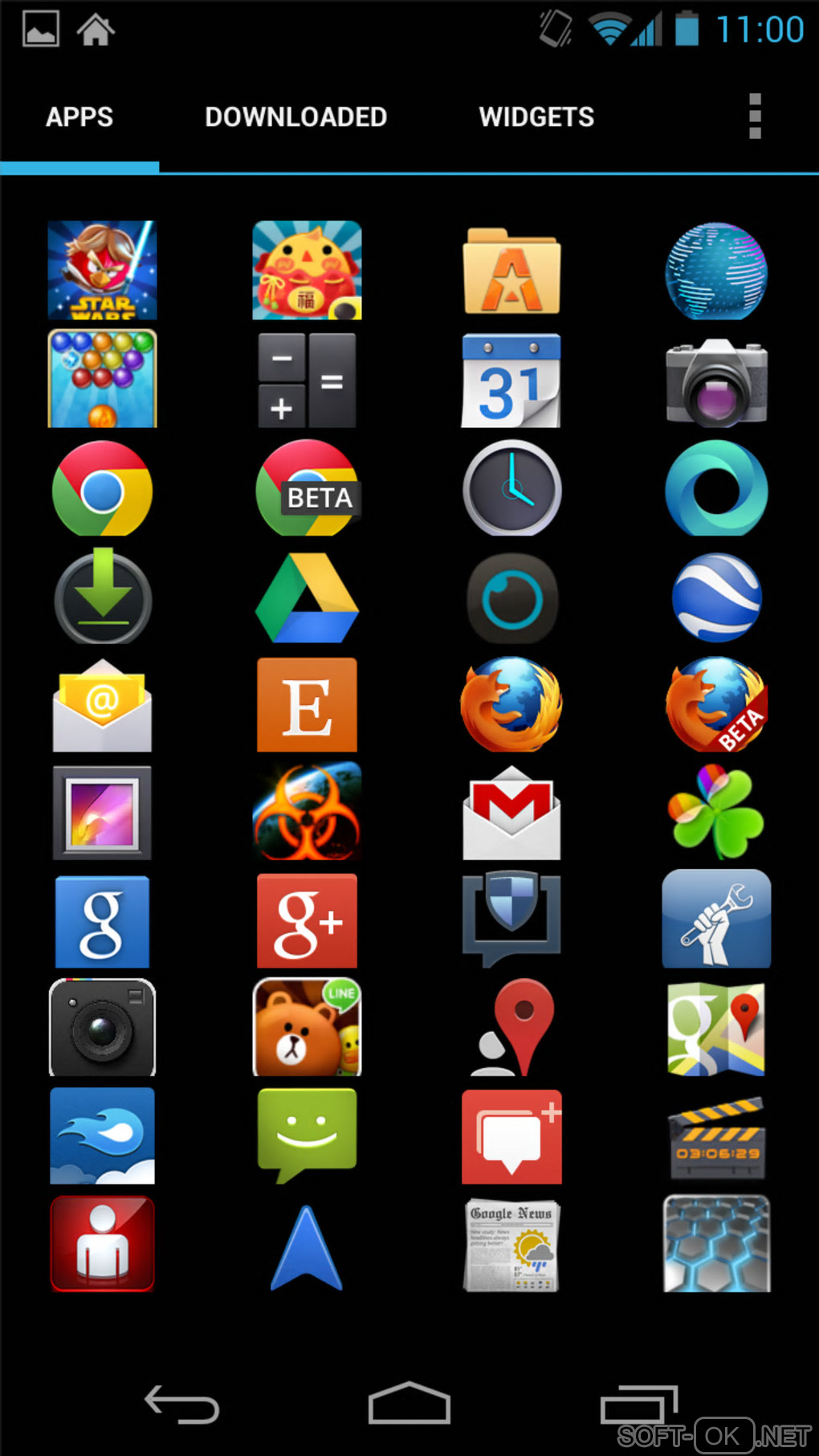Viewport: 819px width, 1456px height.
Task: Switch to the Downloaded tab
Action: (x=295, y=117)
